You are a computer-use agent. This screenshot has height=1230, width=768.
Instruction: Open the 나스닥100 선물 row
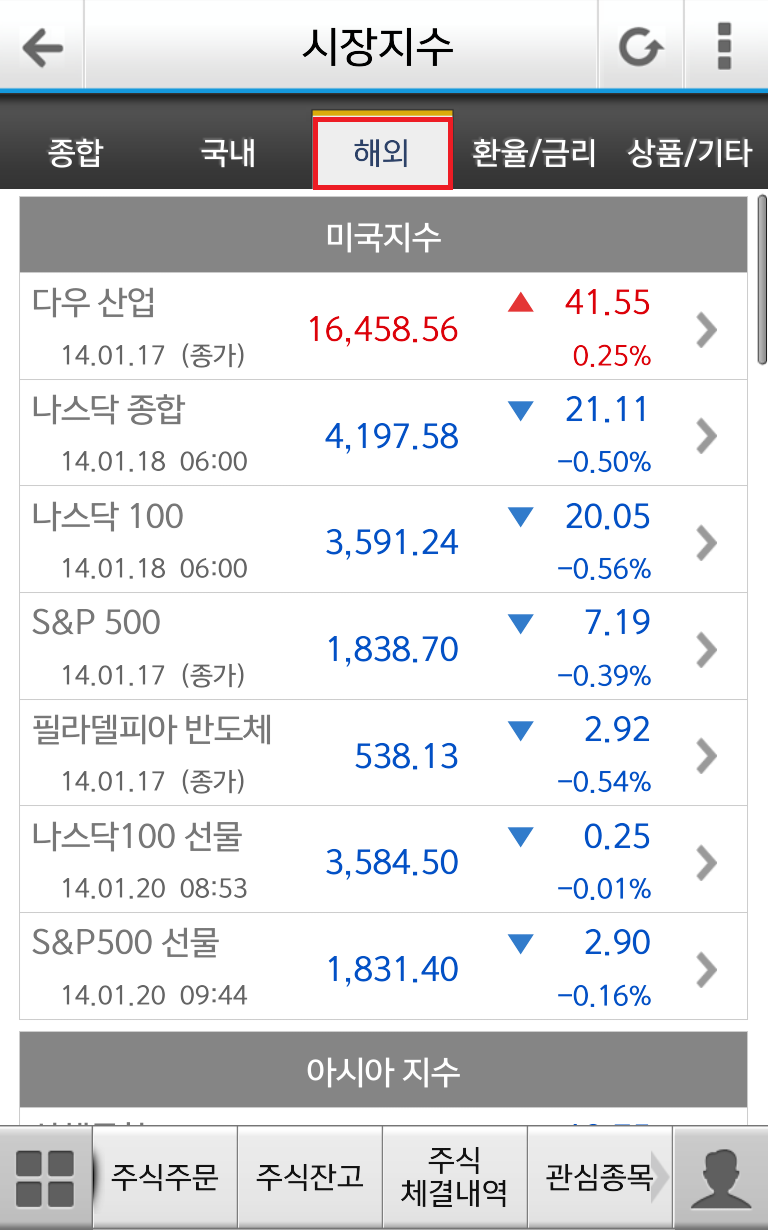pyautogui.click(x=383, y=860)
